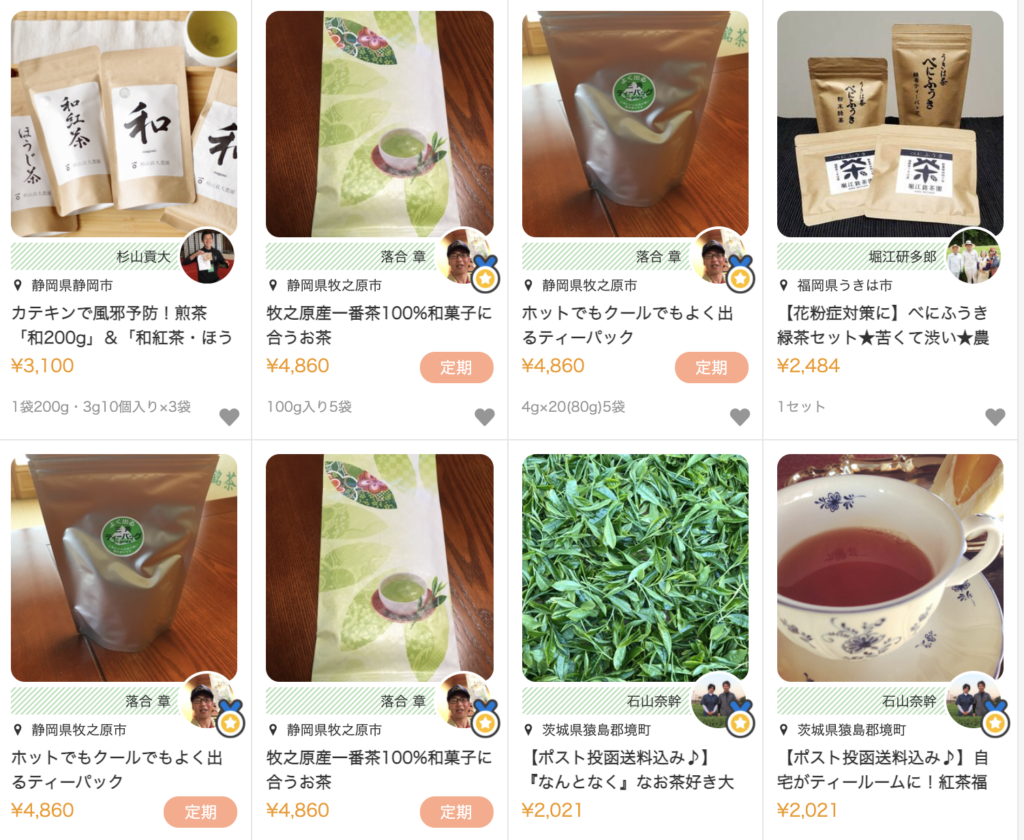
Task: View producer 堀江研多郎's profile avatar
Action: coord(973,257)
